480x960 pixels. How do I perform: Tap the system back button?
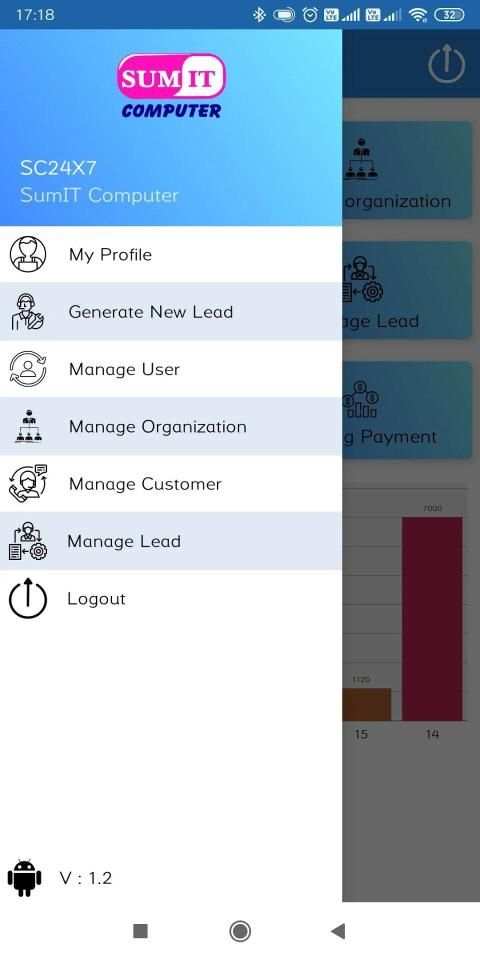click(x=337, y=931)
